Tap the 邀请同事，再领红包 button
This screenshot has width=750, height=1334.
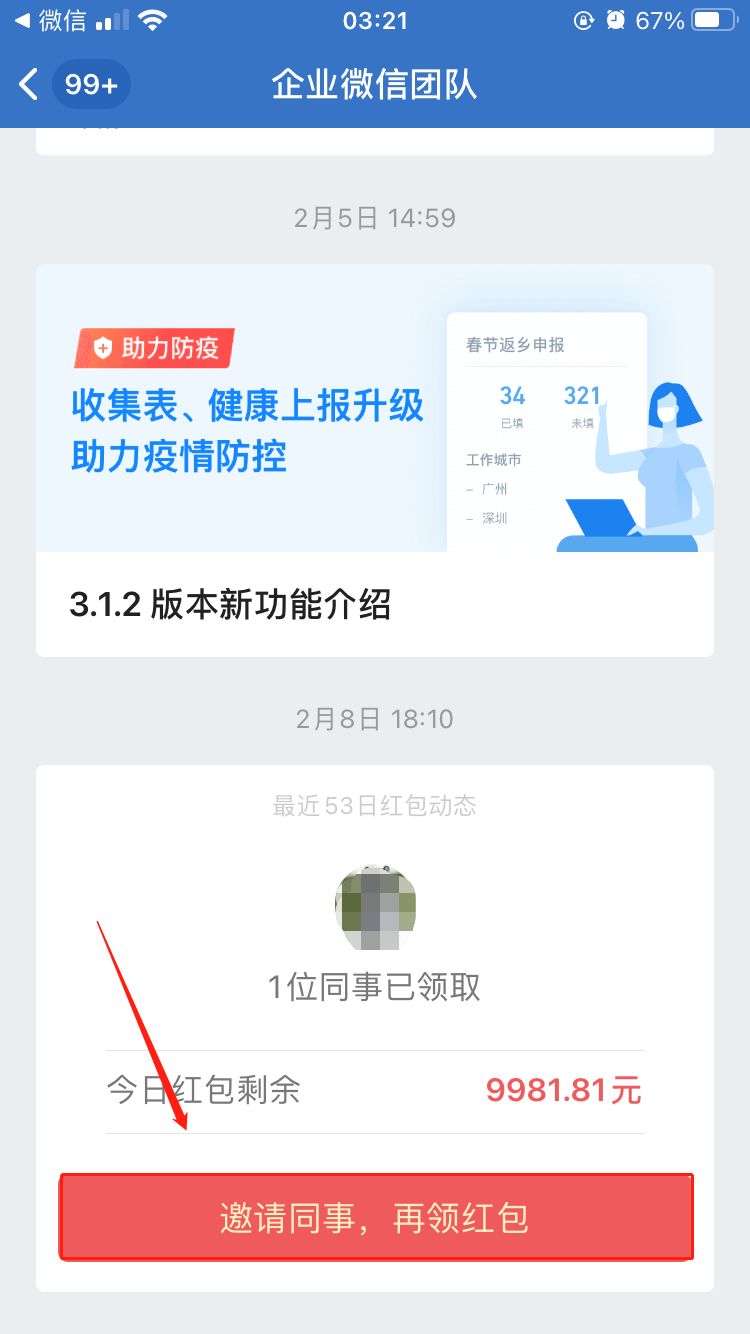click(x=376, y=1218)
